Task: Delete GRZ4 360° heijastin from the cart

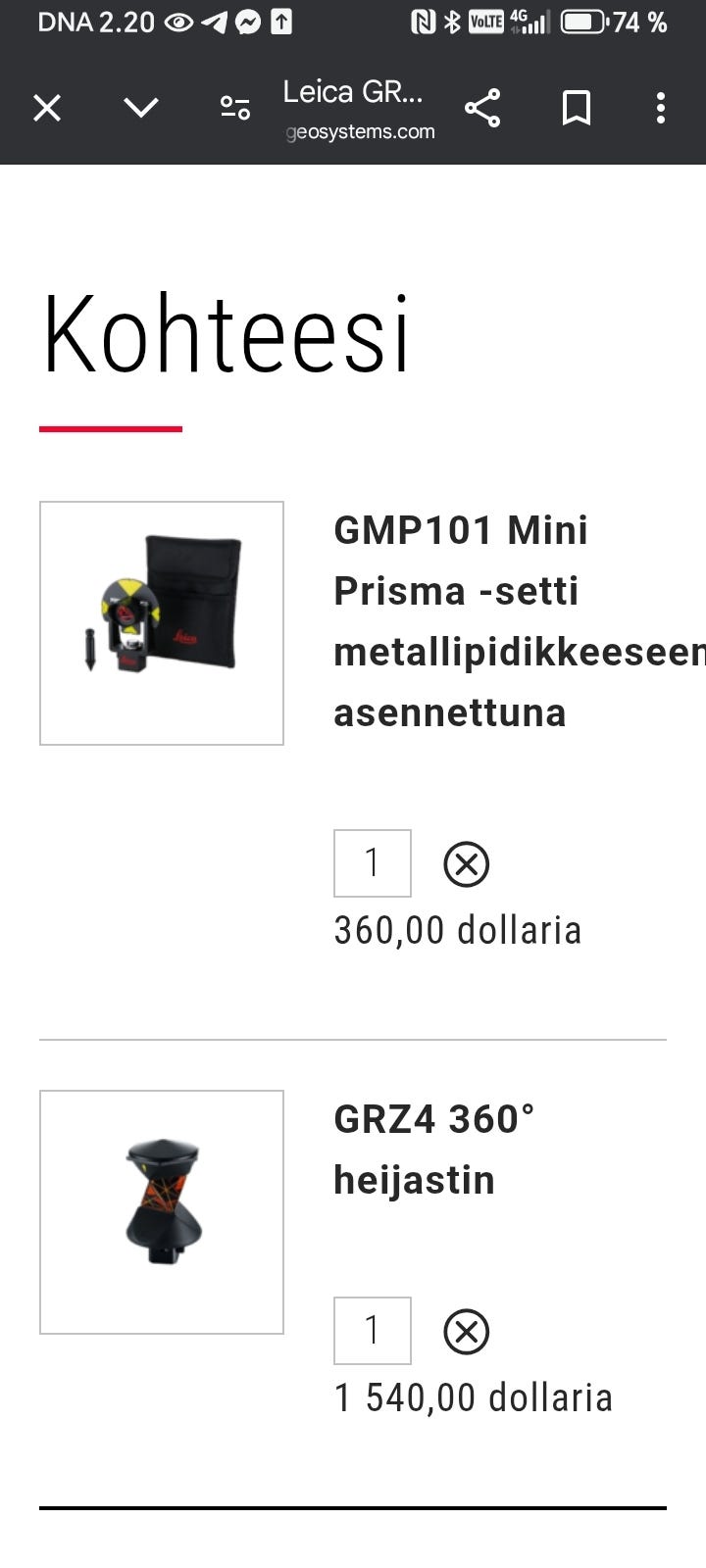Action: point(466,1332)
